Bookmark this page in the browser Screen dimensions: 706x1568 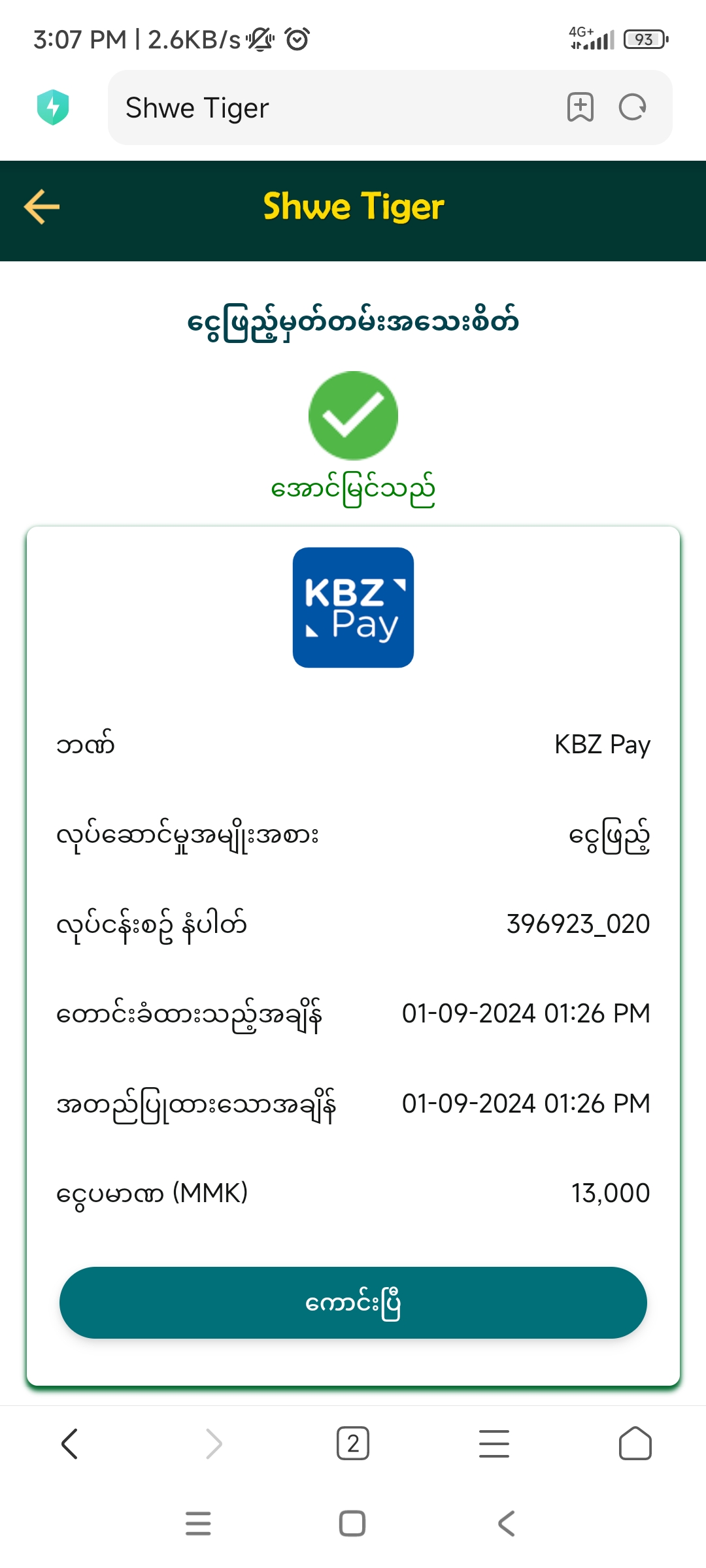point(580,108)
